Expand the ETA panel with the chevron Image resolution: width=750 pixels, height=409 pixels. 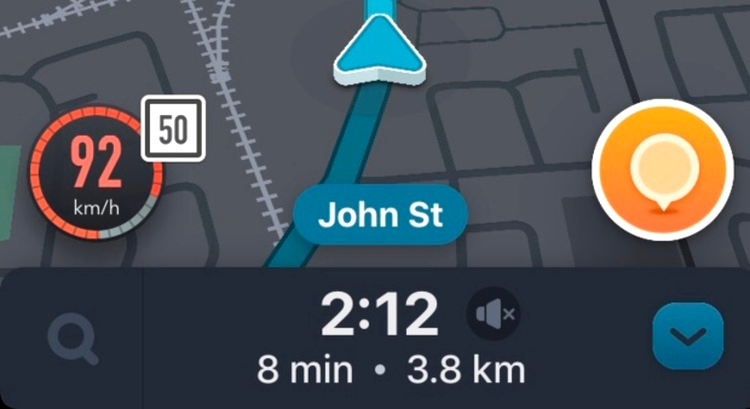(x=687, y=337)
